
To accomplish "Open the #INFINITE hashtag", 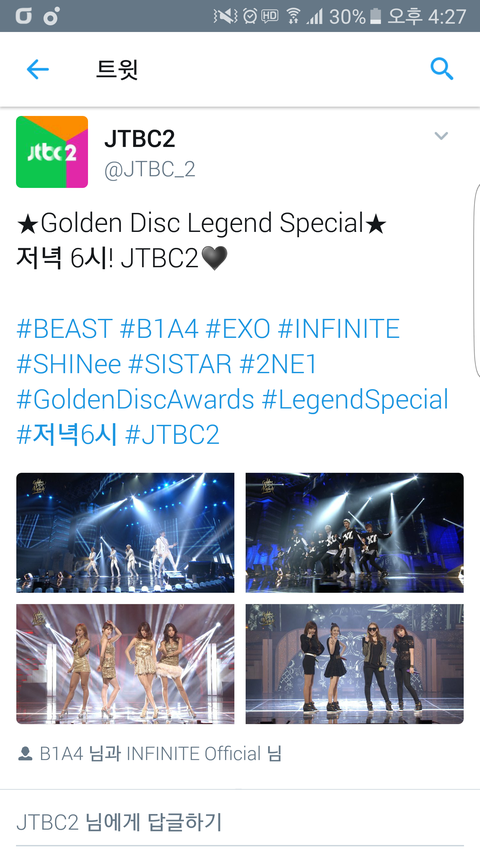I will (x=339, y=330).
